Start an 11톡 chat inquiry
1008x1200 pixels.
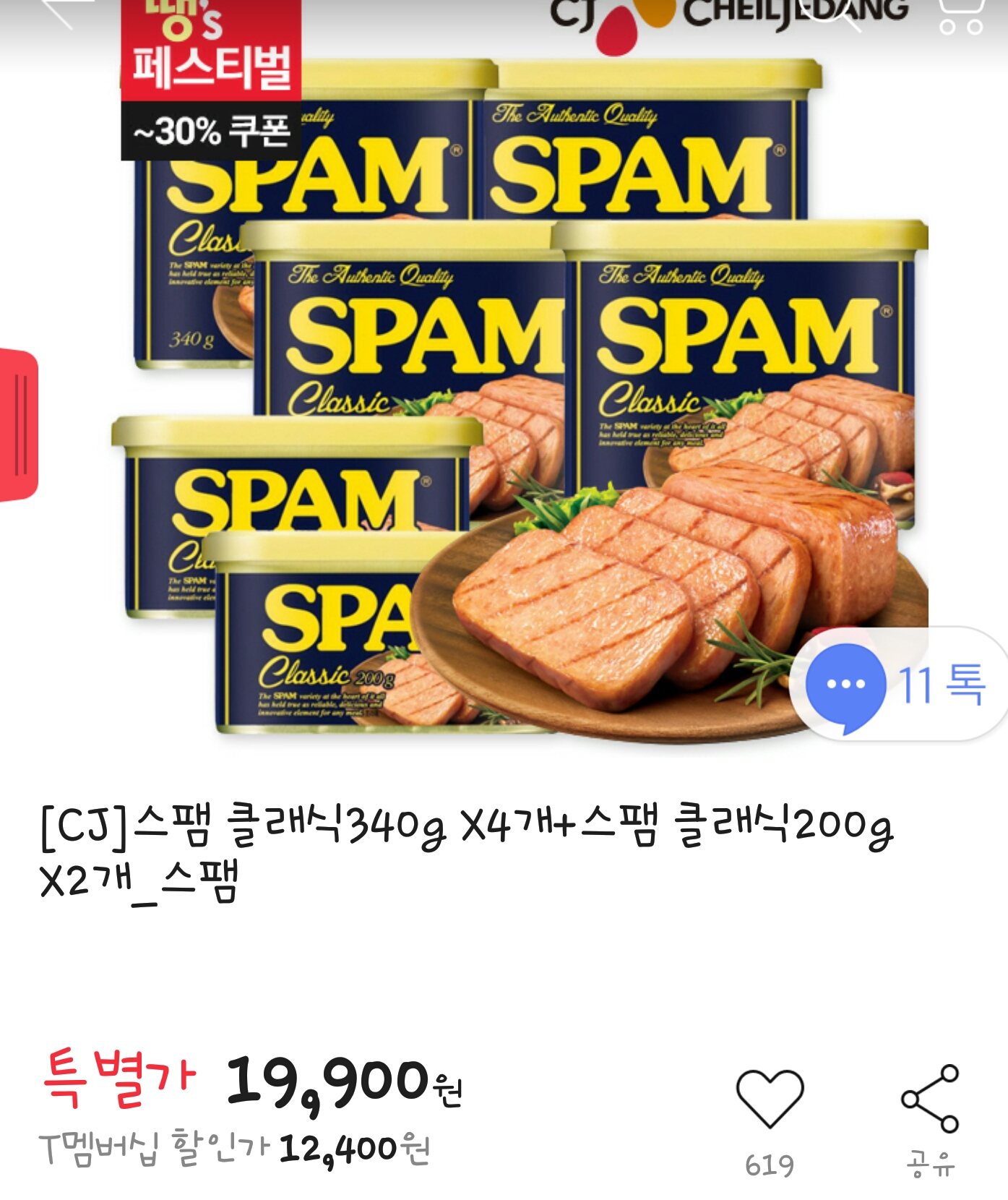click(897, 684)
